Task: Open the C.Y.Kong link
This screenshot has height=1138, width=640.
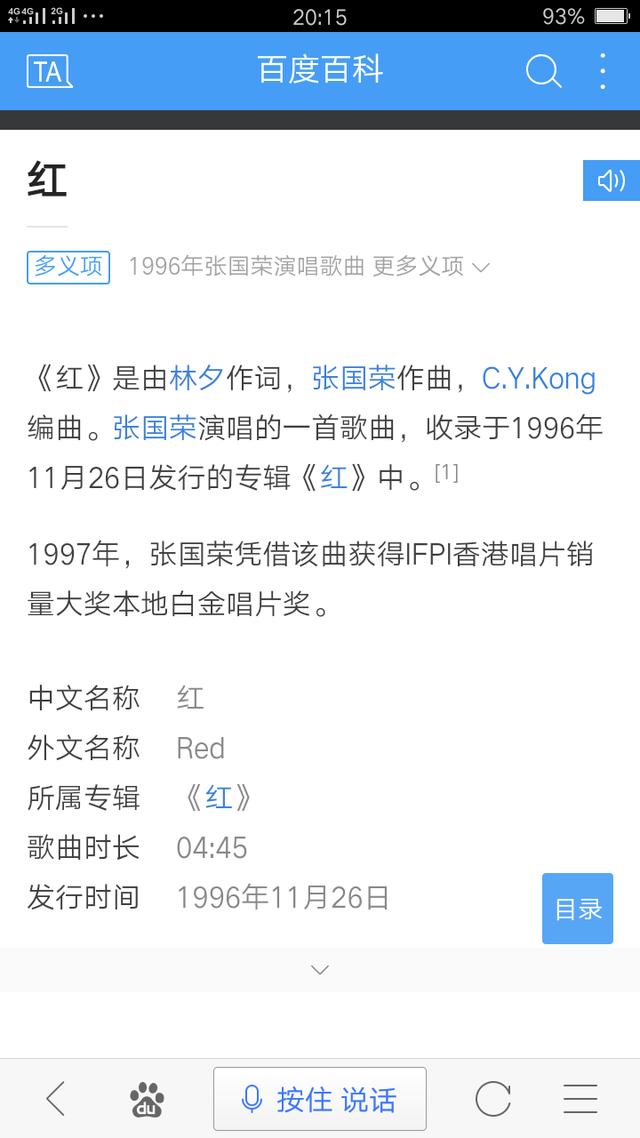Action: pos(538,379)
